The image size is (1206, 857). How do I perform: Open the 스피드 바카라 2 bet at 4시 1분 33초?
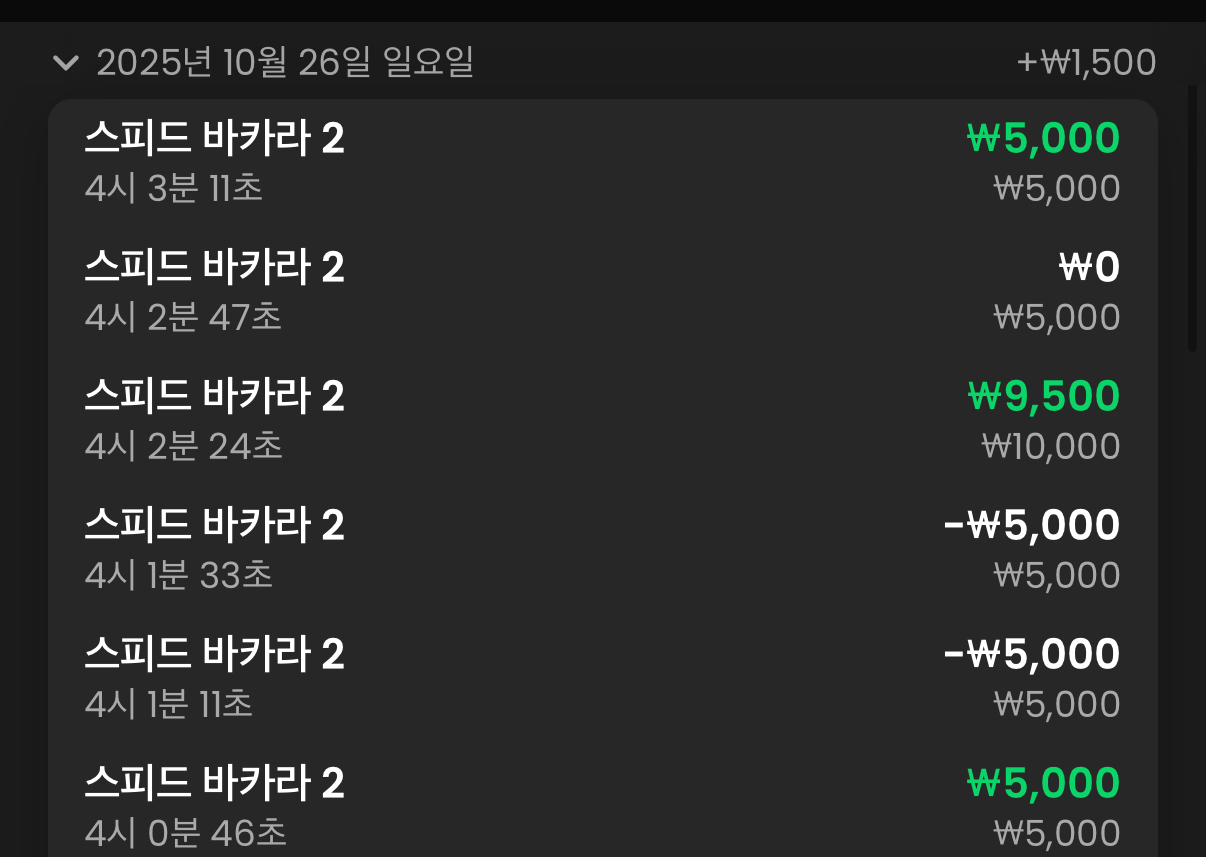(x=601, y=549)
